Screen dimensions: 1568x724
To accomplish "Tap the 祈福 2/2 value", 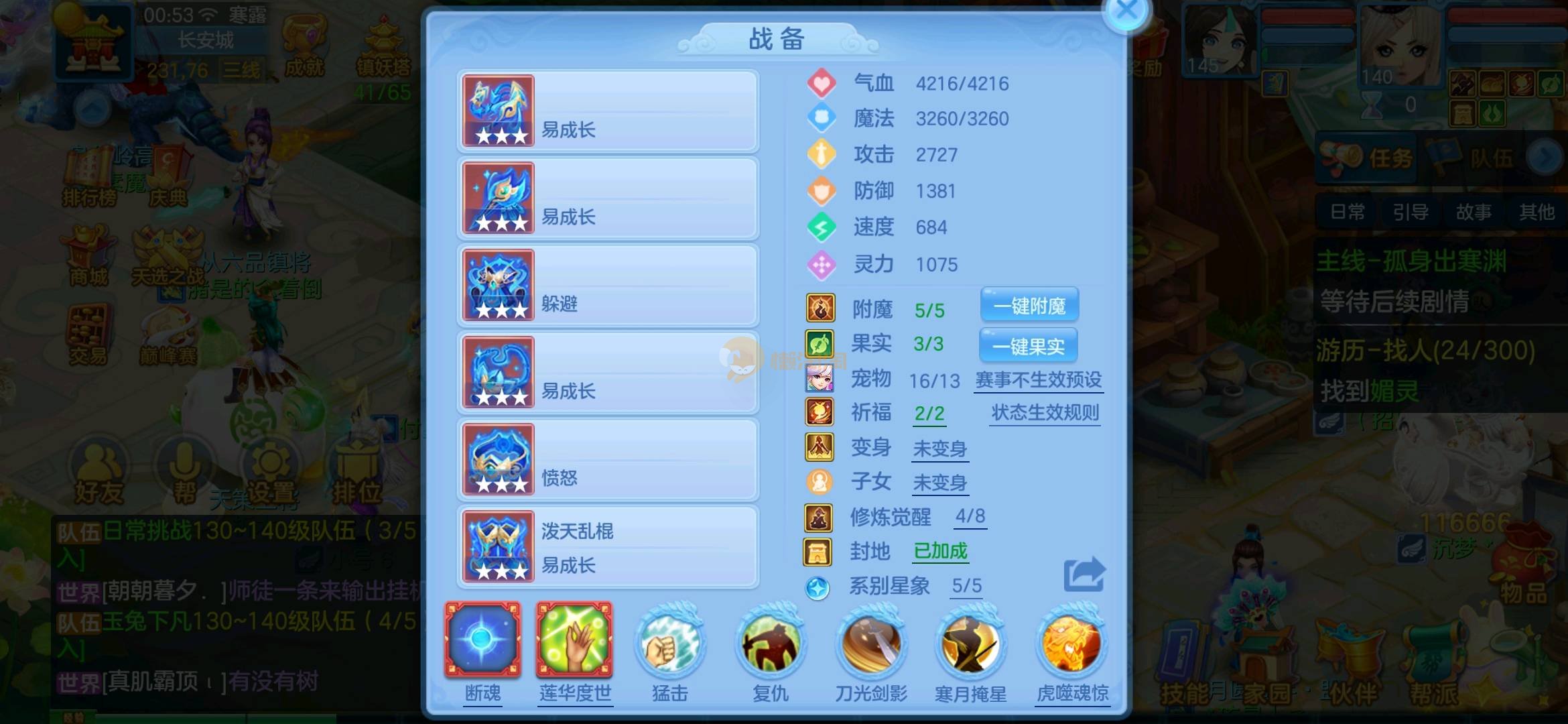I will click(929, 414).
